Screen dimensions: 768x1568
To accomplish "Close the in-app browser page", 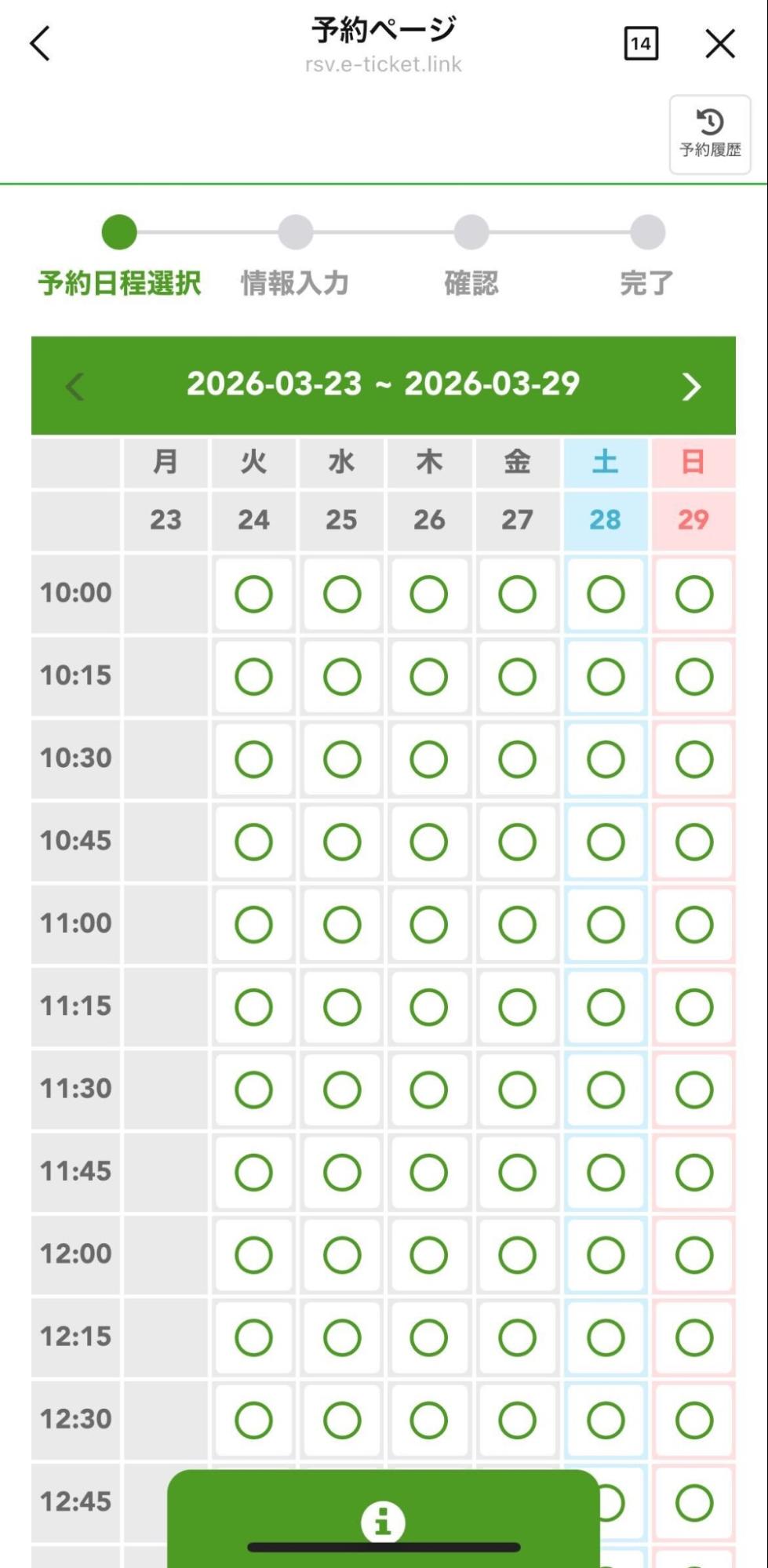I will pos(719,43).
